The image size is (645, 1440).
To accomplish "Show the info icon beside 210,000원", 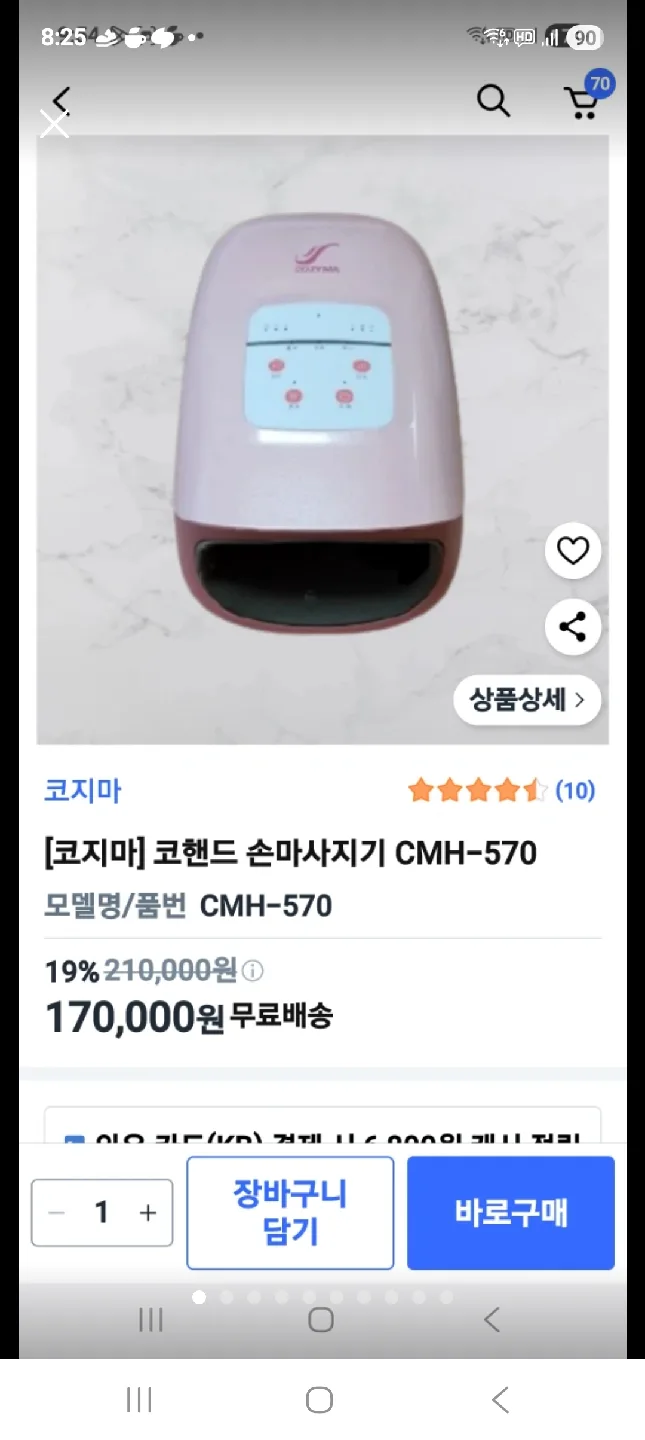I will click(254, 970).
